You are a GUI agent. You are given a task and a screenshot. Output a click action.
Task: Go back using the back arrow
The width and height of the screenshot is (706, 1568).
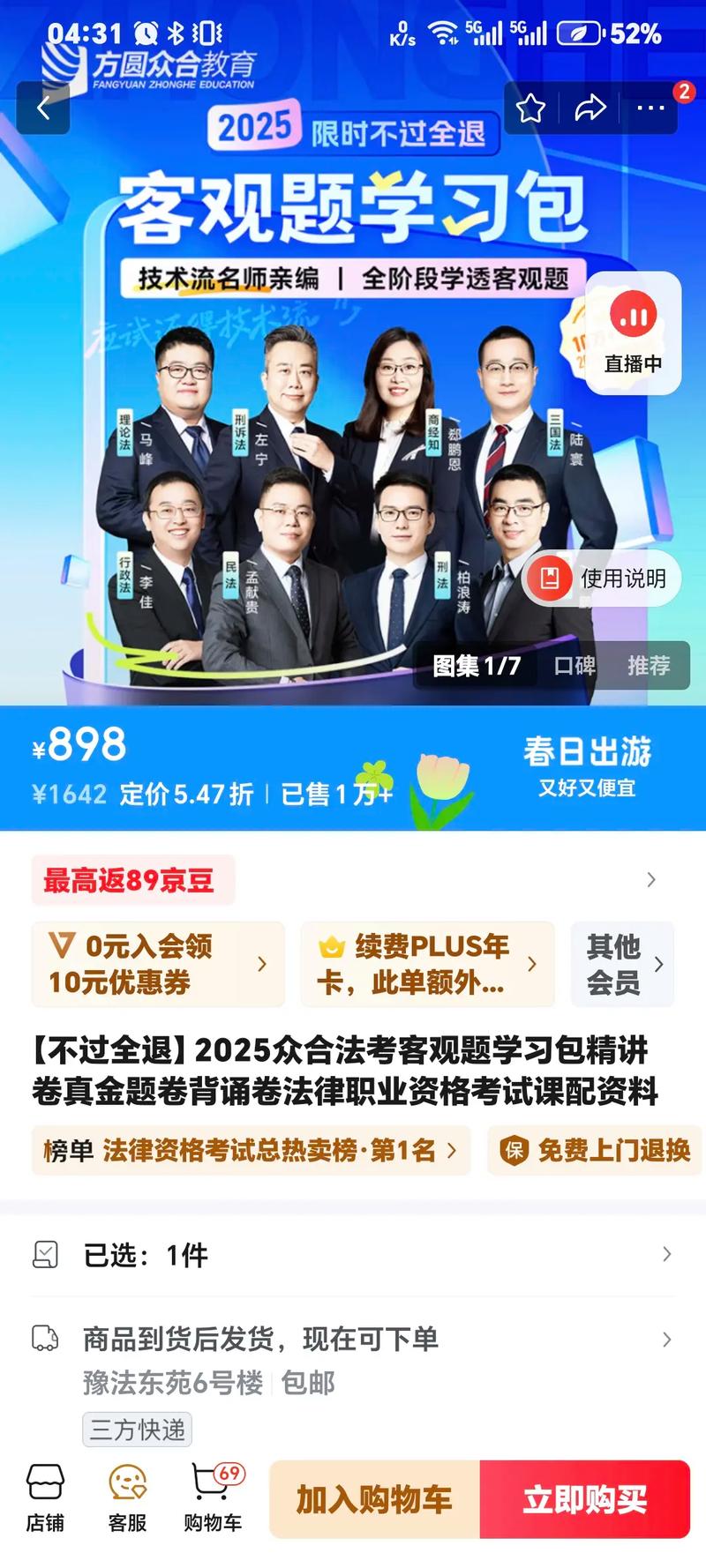[44, 108]
